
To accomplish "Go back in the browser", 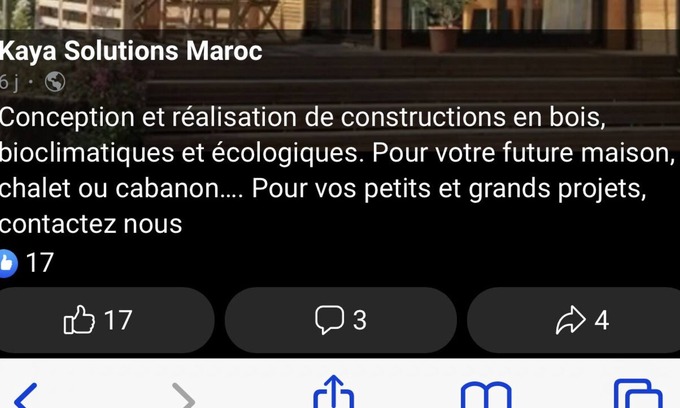I will click(x=25, y=395).
